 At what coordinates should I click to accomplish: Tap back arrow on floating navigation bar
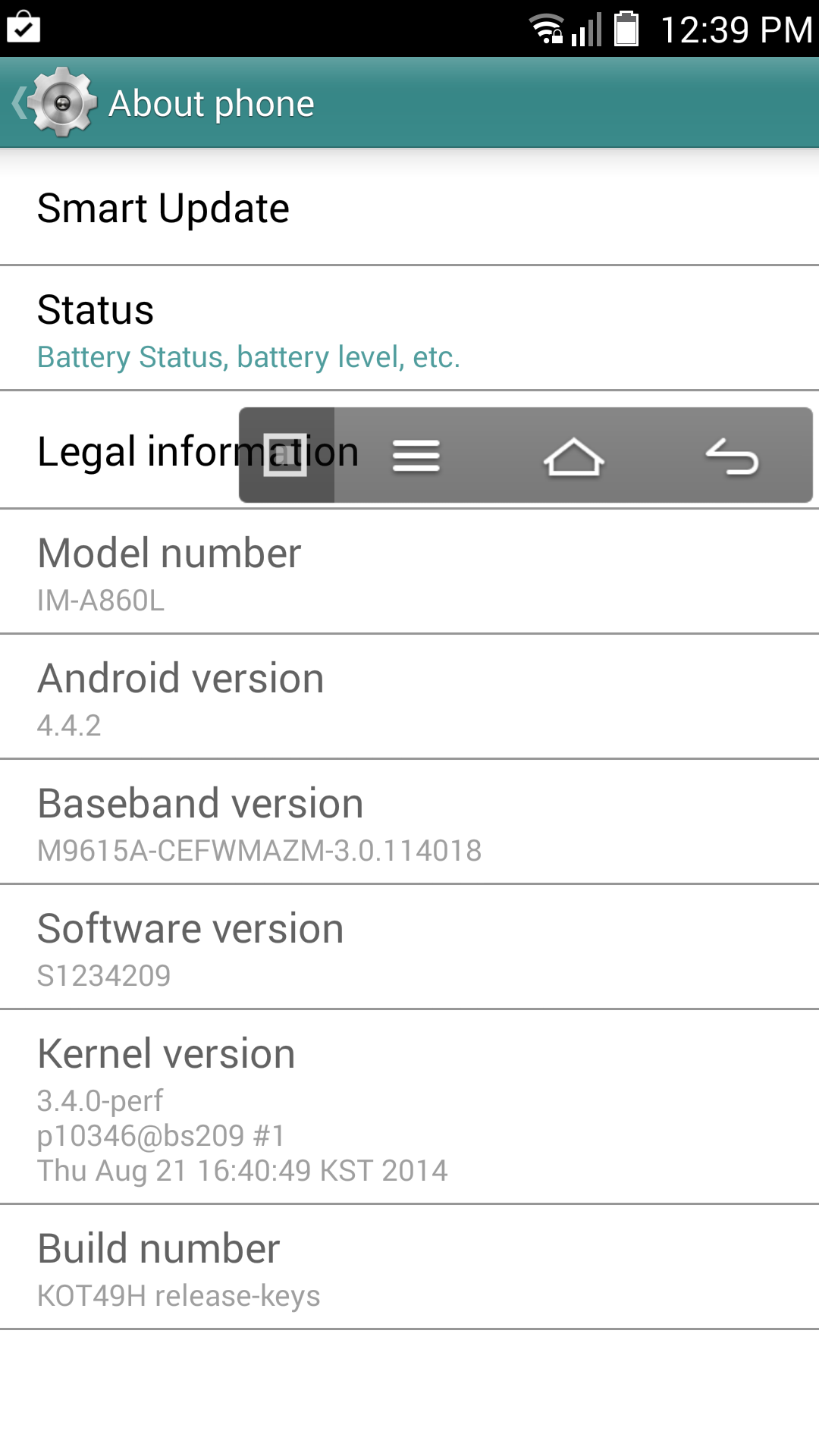[x=732, y=457]
